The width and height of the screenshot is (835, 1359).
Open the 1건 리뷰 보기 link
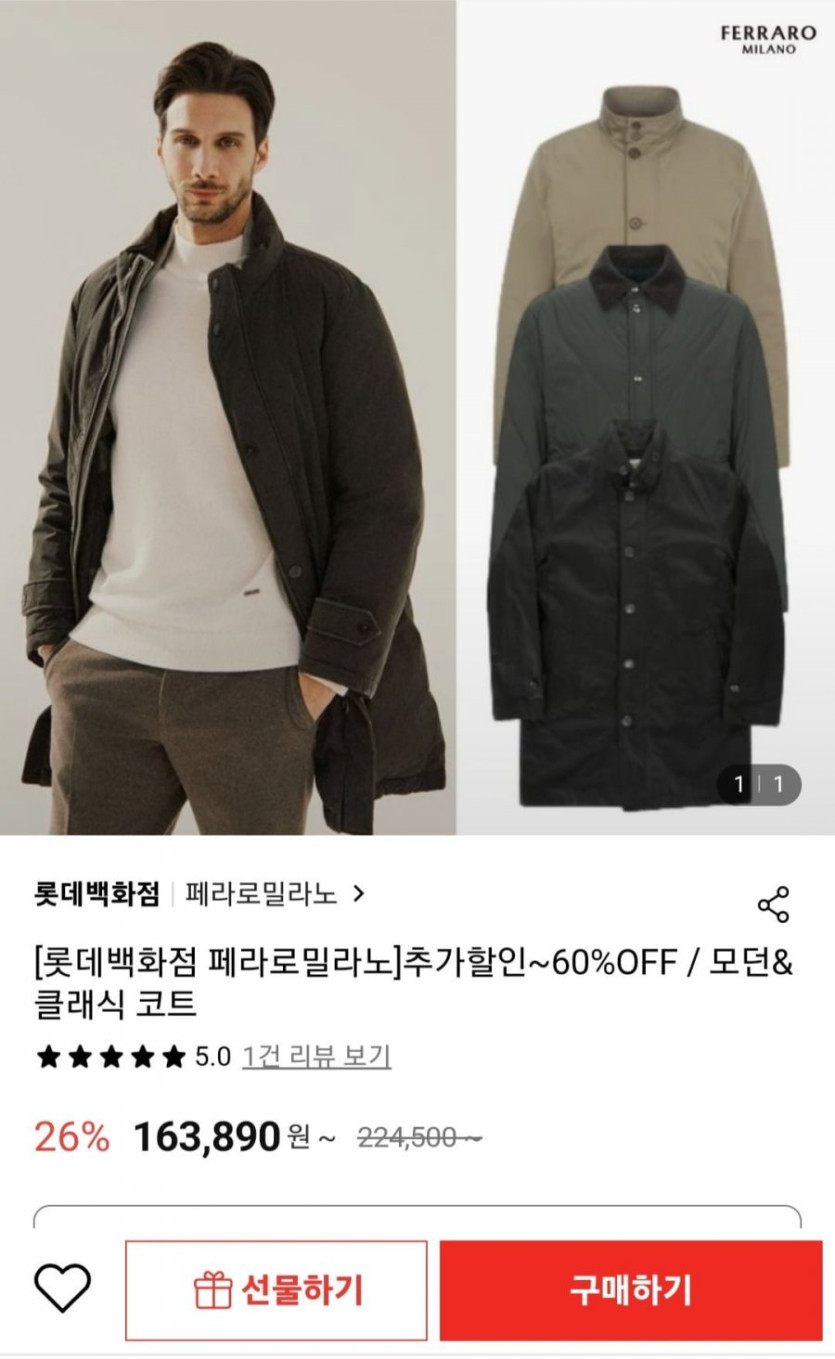coord(316,1056)
